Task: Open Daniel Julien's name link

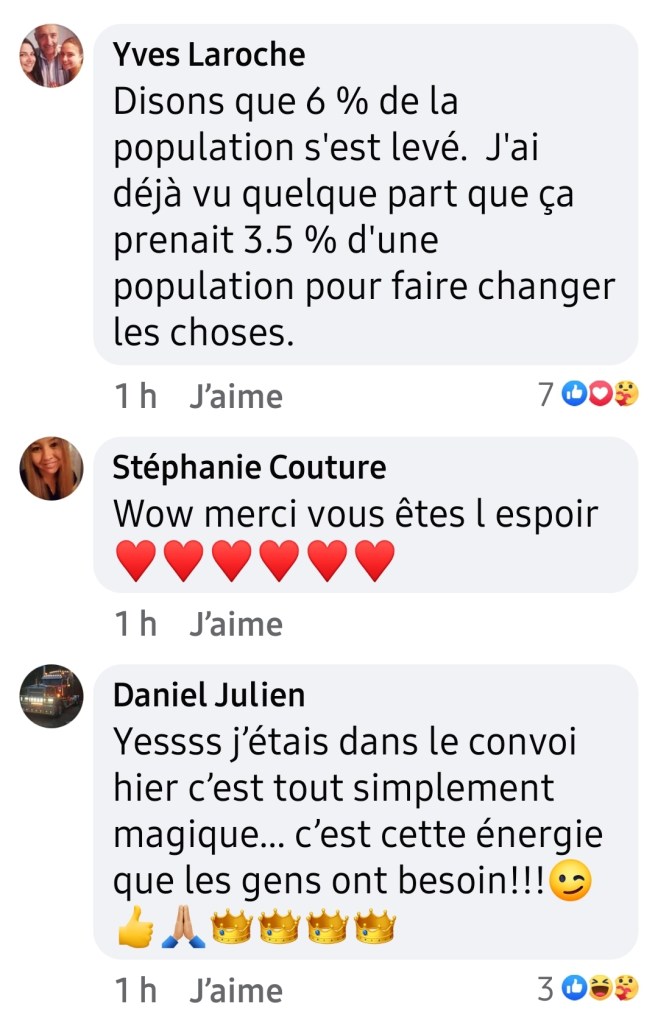Action: click(209, 694)
